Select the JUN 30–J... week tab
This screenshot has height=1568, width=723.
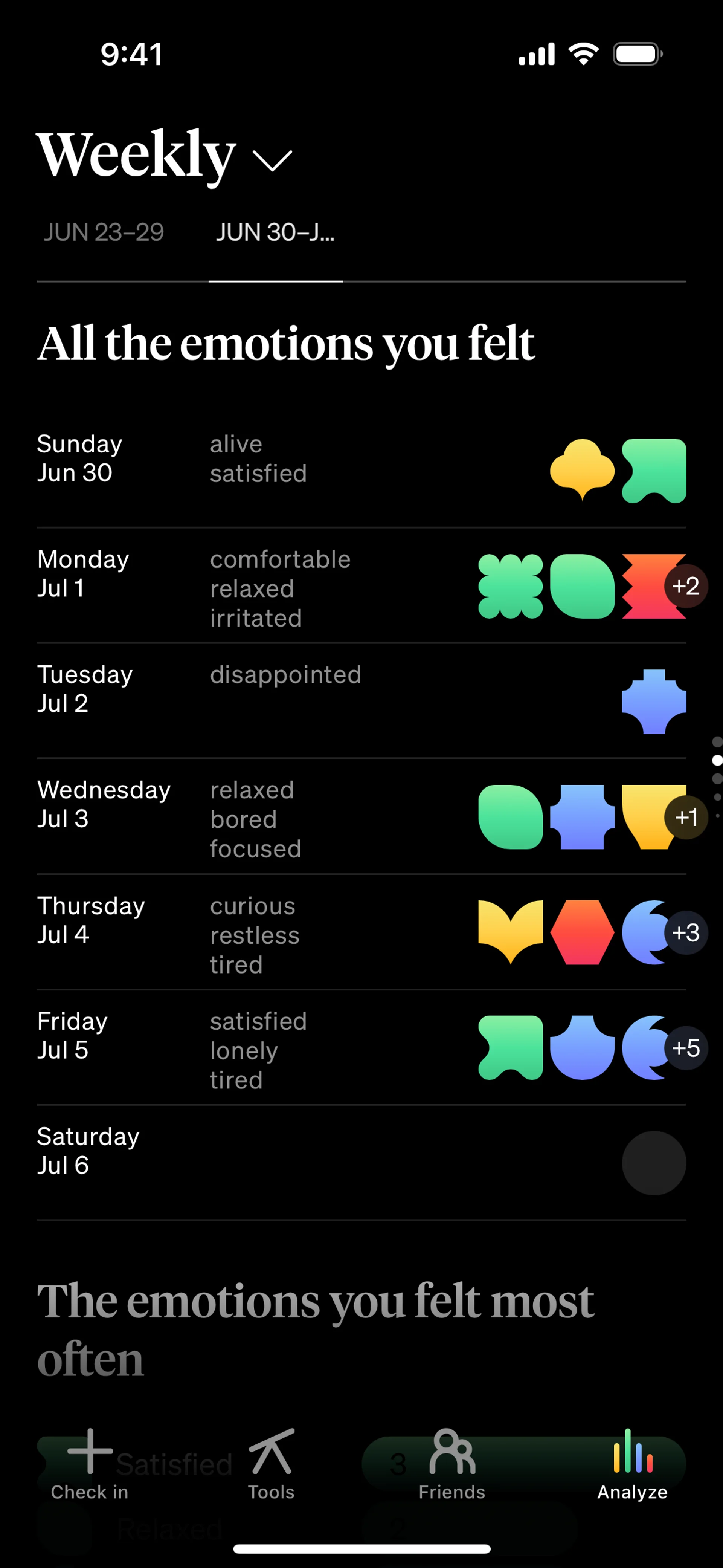coord(275,232)
